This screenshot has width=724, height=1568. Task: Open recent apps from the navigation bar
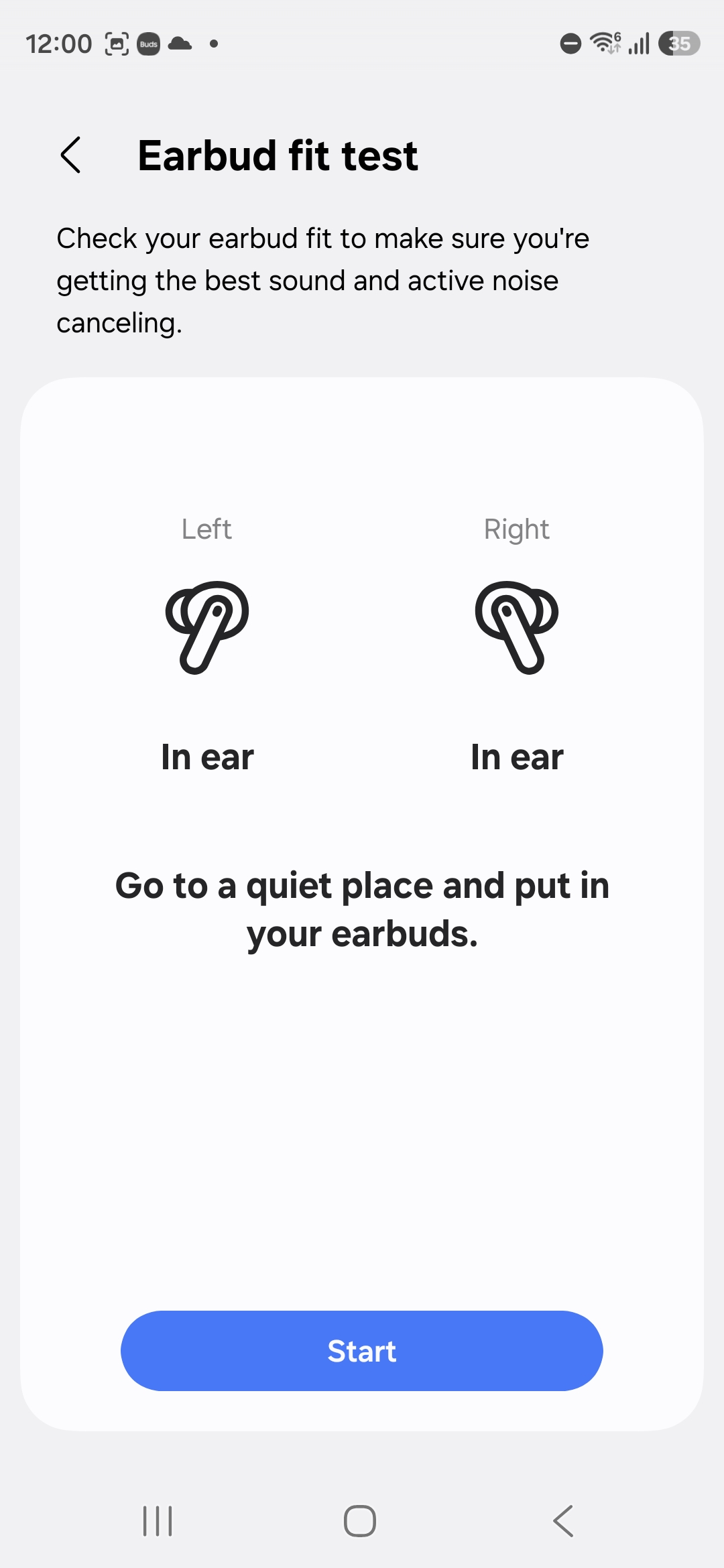tap(158, 1521)
